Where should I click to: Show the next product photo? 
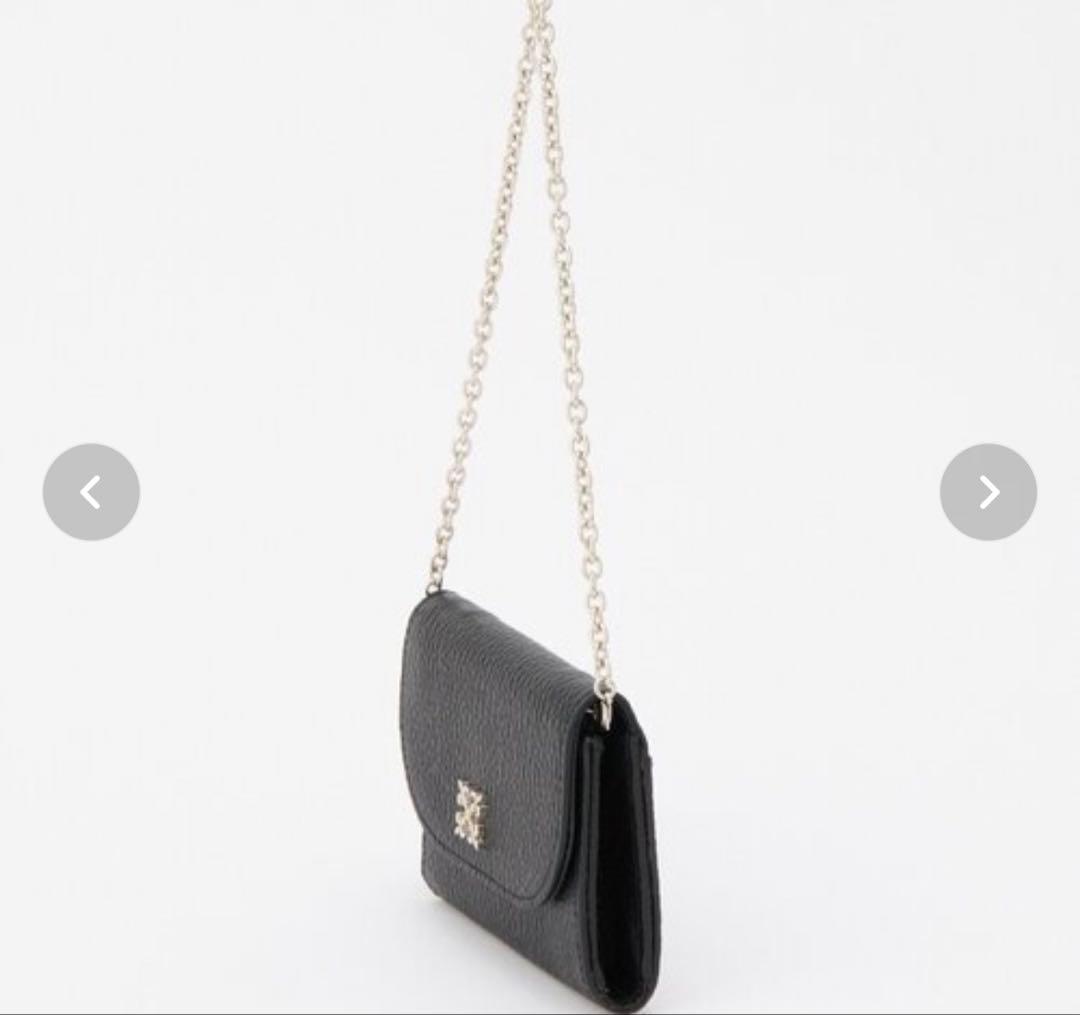coord(988,492)
